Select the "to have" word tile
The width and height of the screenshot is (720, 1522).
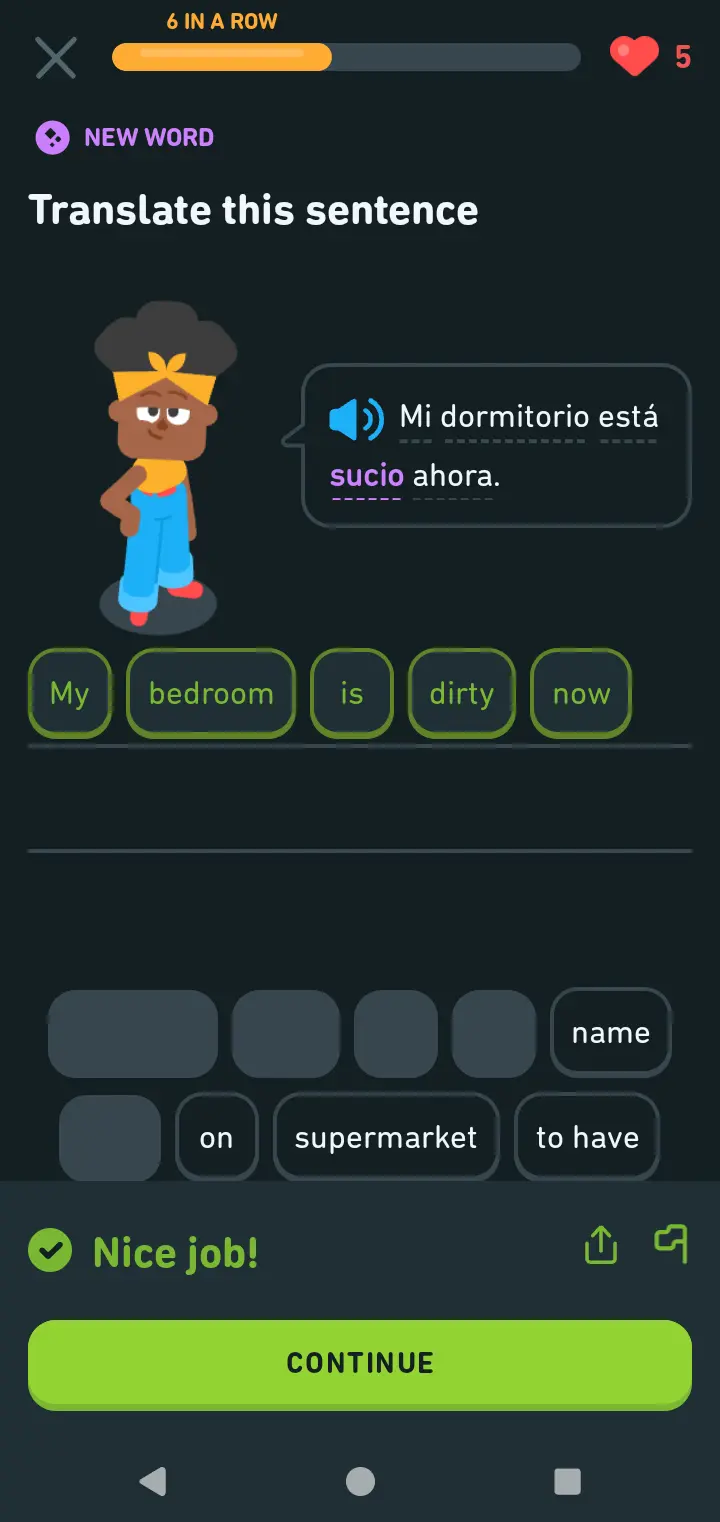click(587, 1137)
